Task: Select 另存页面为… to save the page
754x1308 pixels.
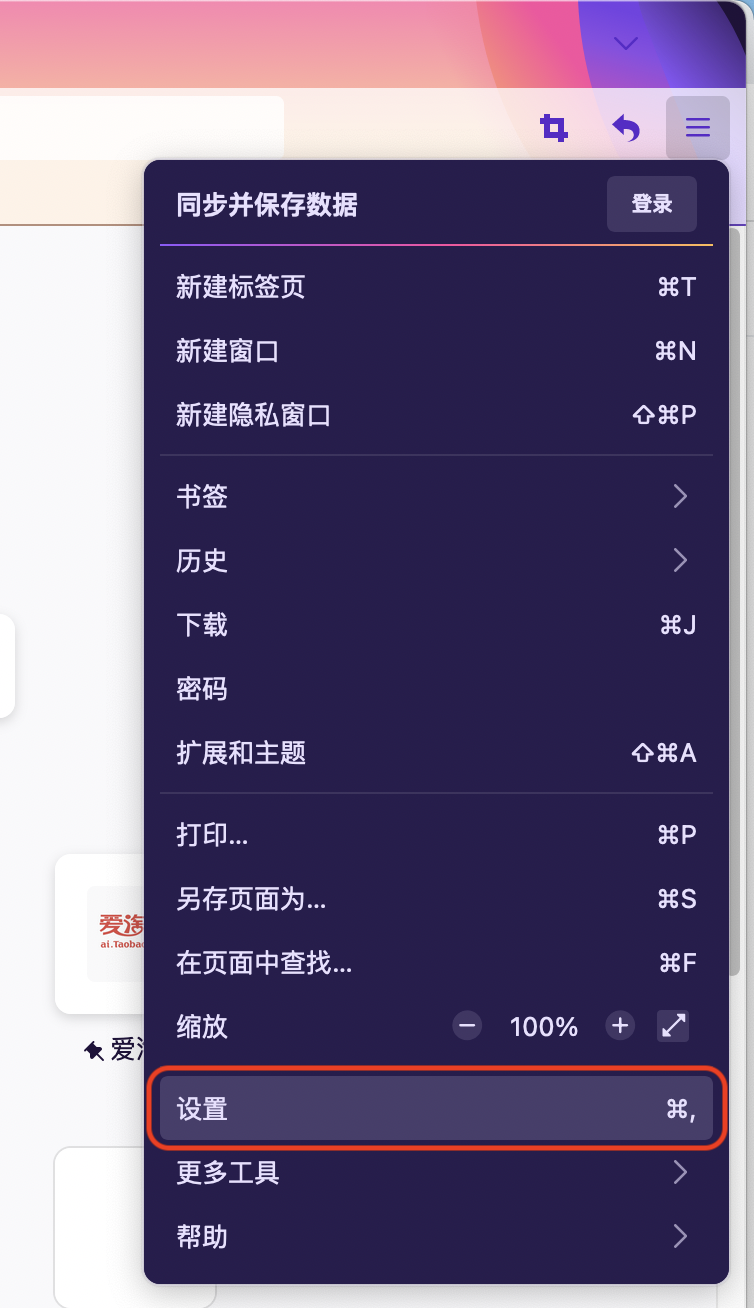Action: coord(436,899)
